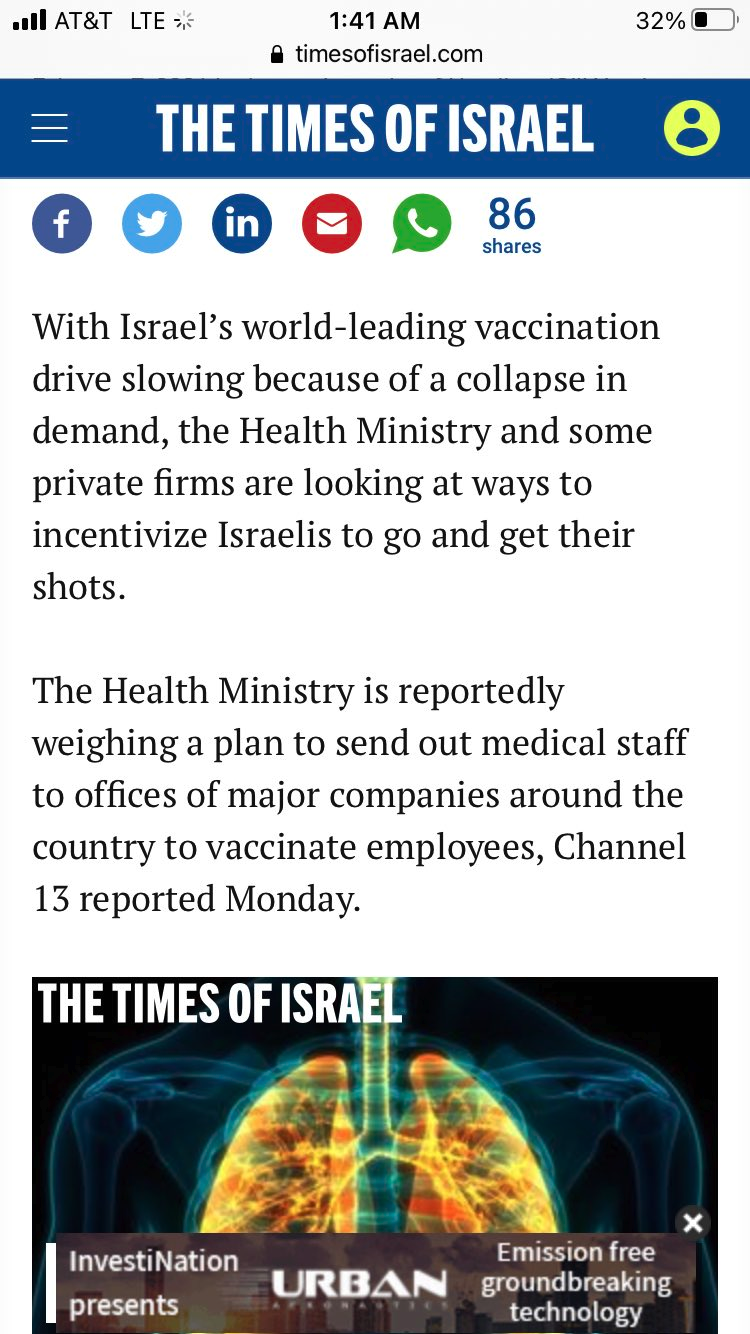The height and width of the screenshot is (1334, 750).
Task: Share the article via WhatsApp
Action: pos(421,223)
